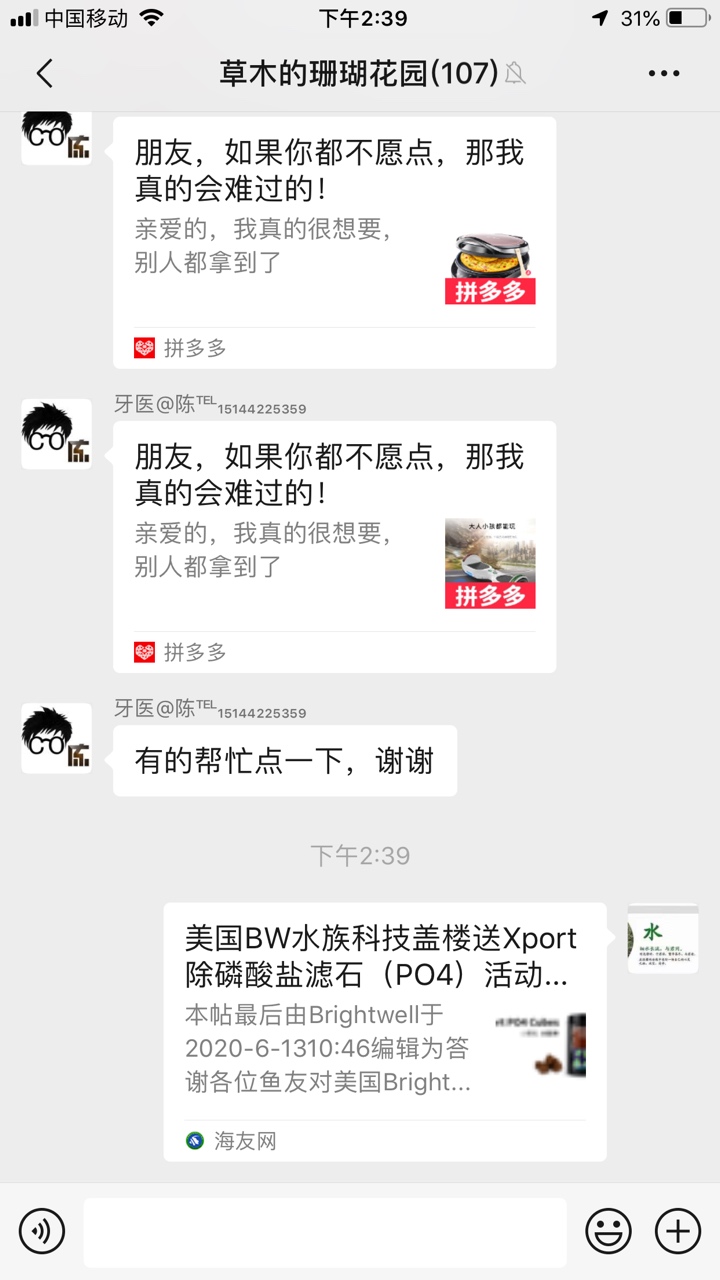
Task: Open the emoji sticker panel
Action: [x=608, y=1230]
